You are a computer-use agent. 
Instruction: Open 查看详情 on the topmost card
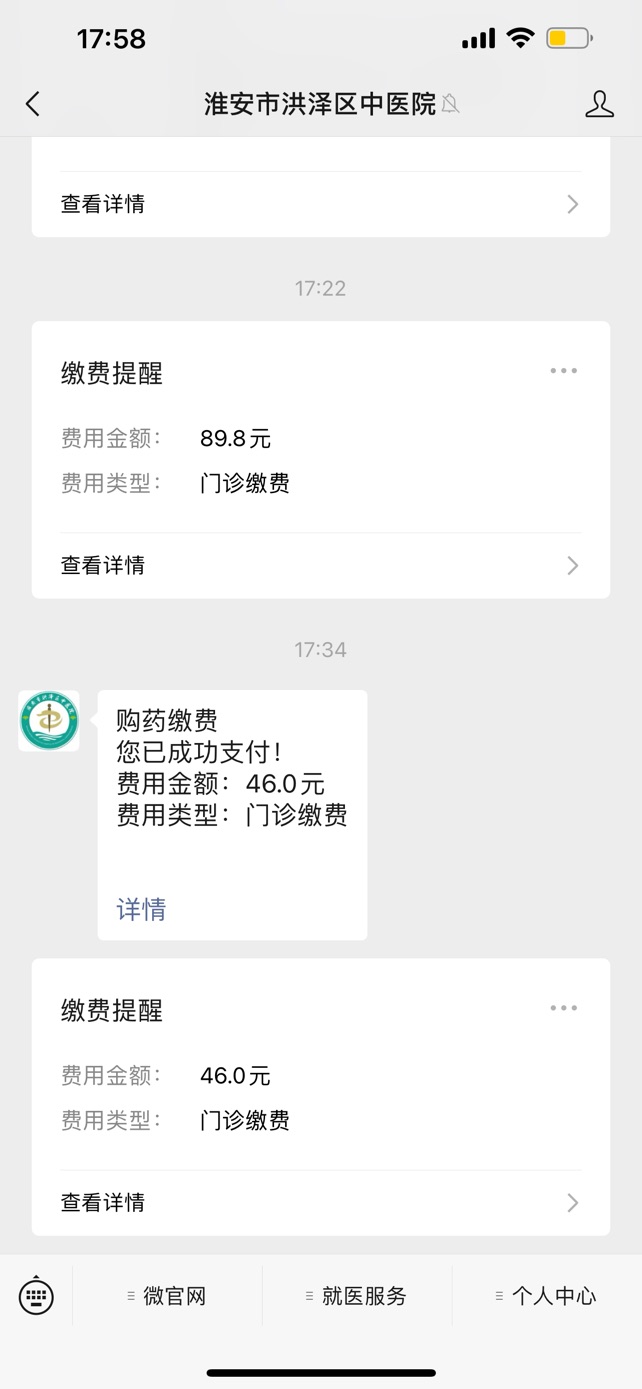[x=320, y=204]
